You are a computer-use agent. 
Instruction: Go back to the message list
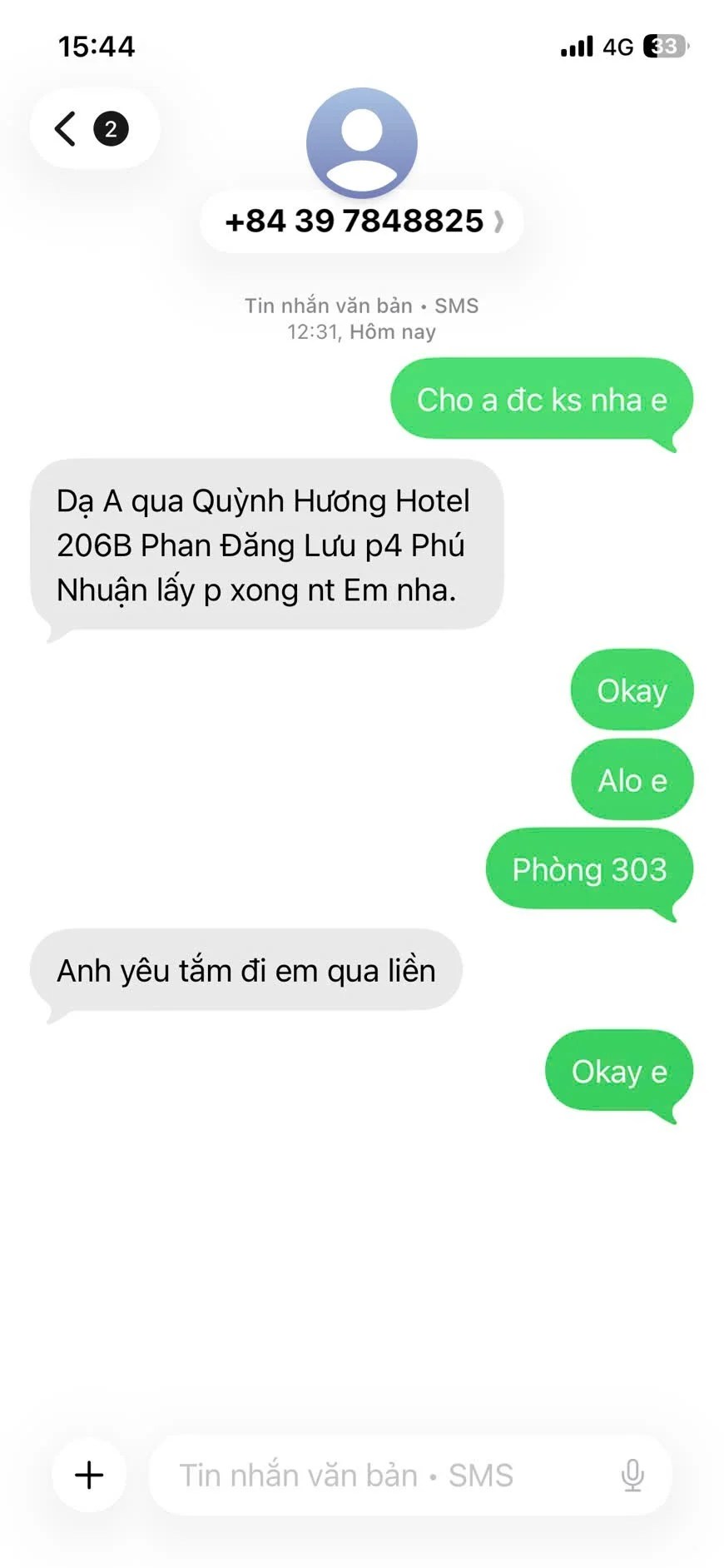(67, 129)
